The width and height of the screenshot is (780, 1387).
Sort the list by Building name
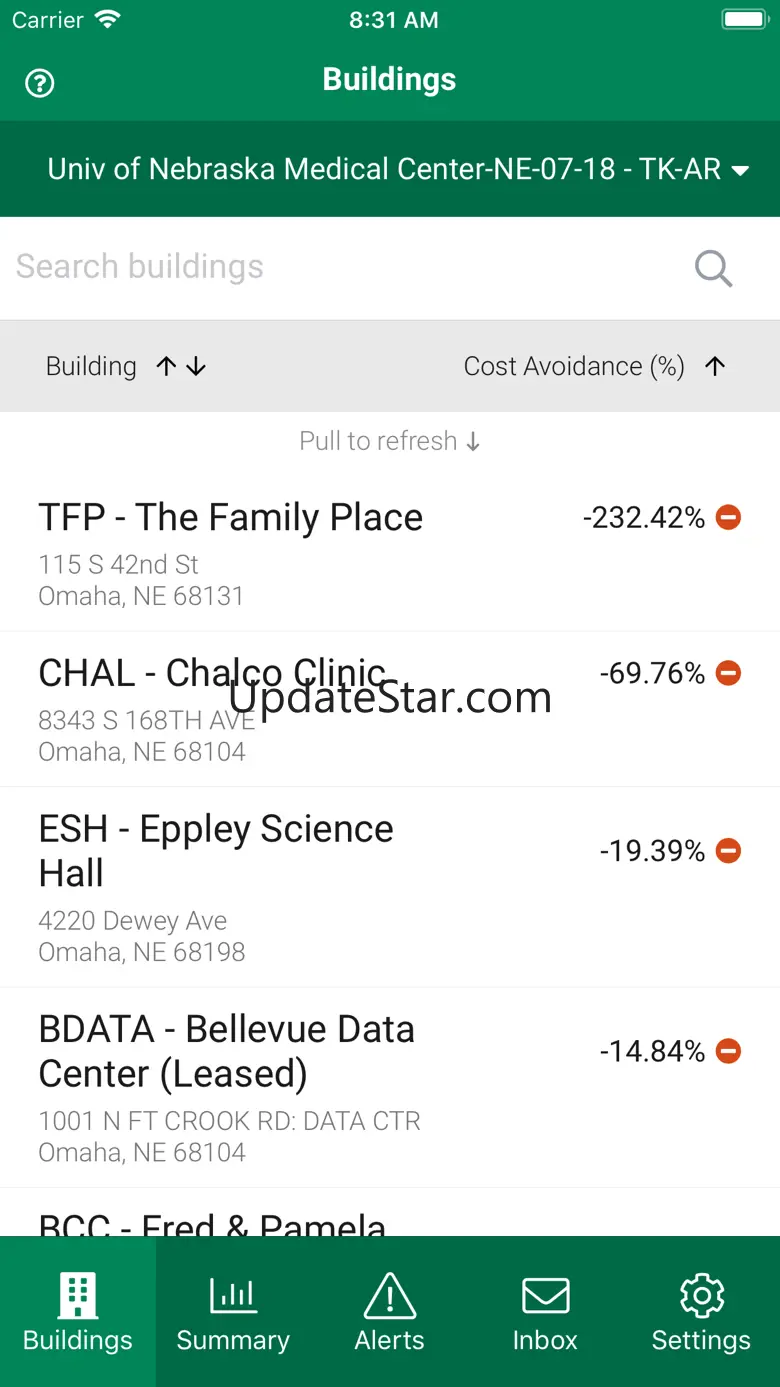click(126, 367)
